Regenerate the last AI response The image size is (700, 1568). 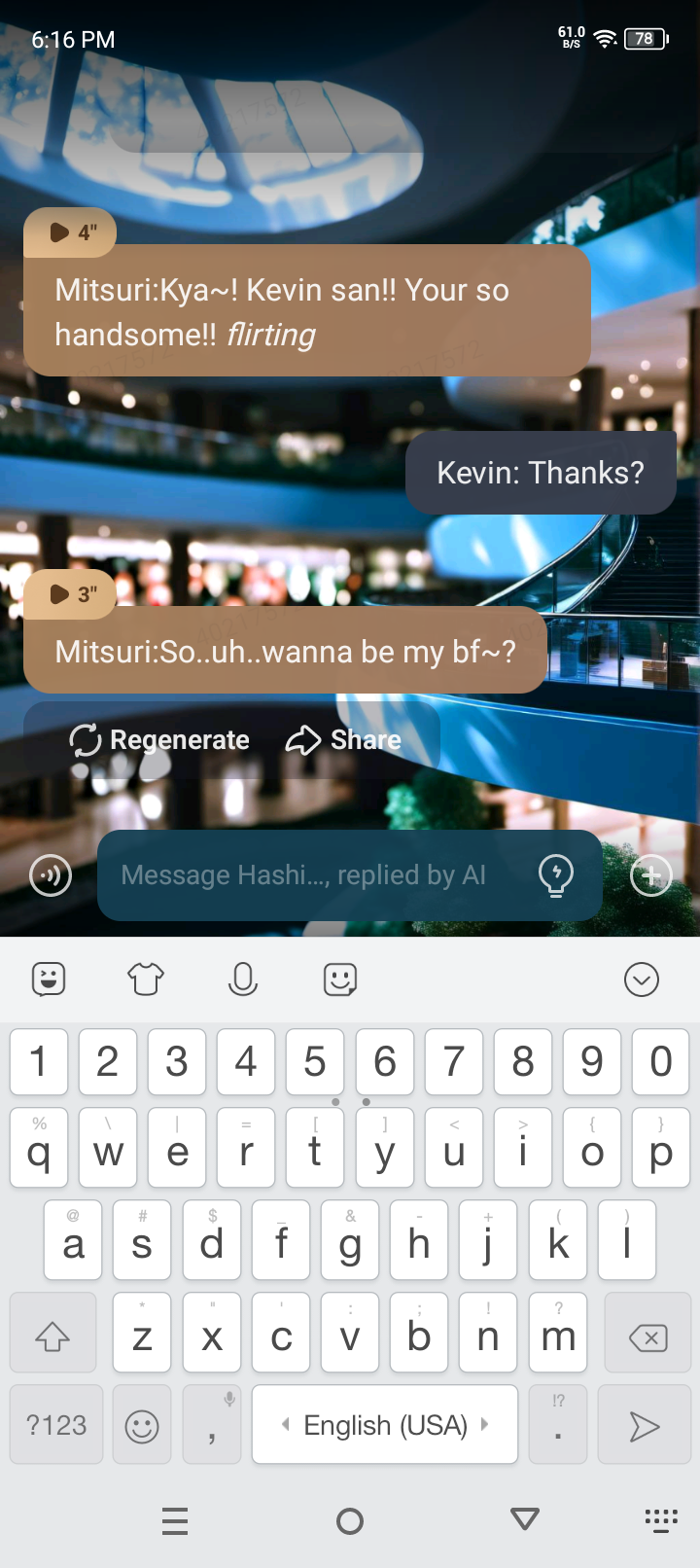click(x=160, y=740)
